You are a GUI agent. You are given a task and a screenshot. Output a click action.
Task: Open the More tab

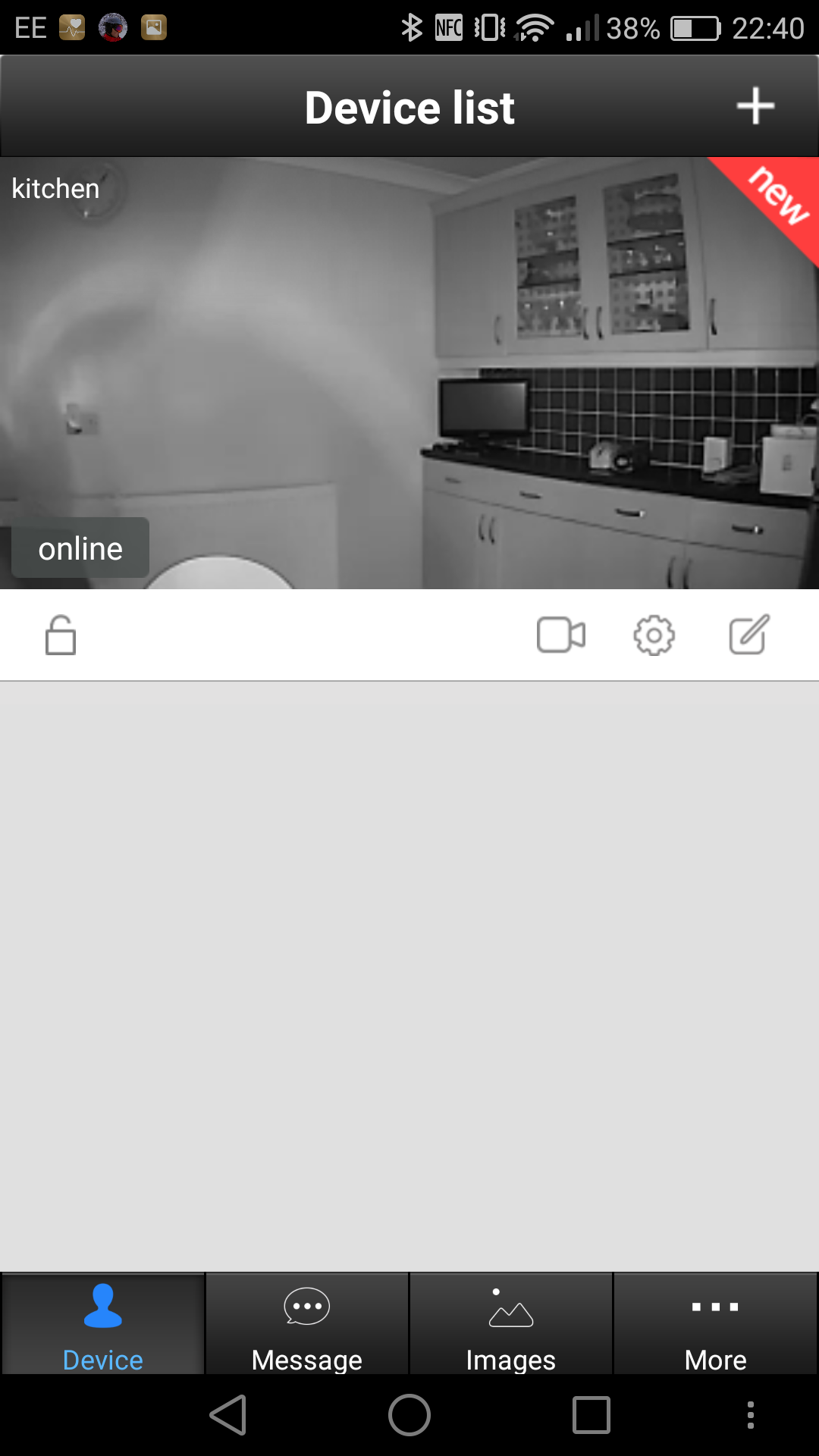tap(715, 1324)
